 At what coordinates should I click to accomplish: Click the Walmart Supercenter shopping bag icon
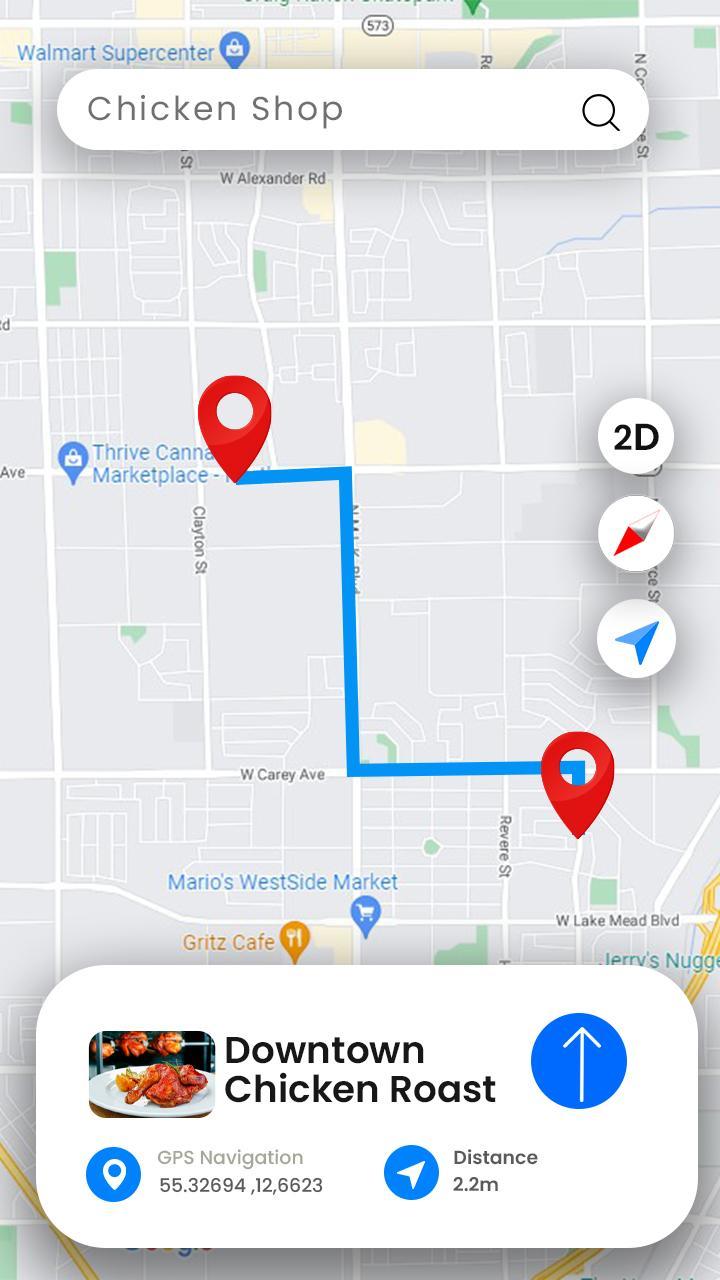point(235,47)
